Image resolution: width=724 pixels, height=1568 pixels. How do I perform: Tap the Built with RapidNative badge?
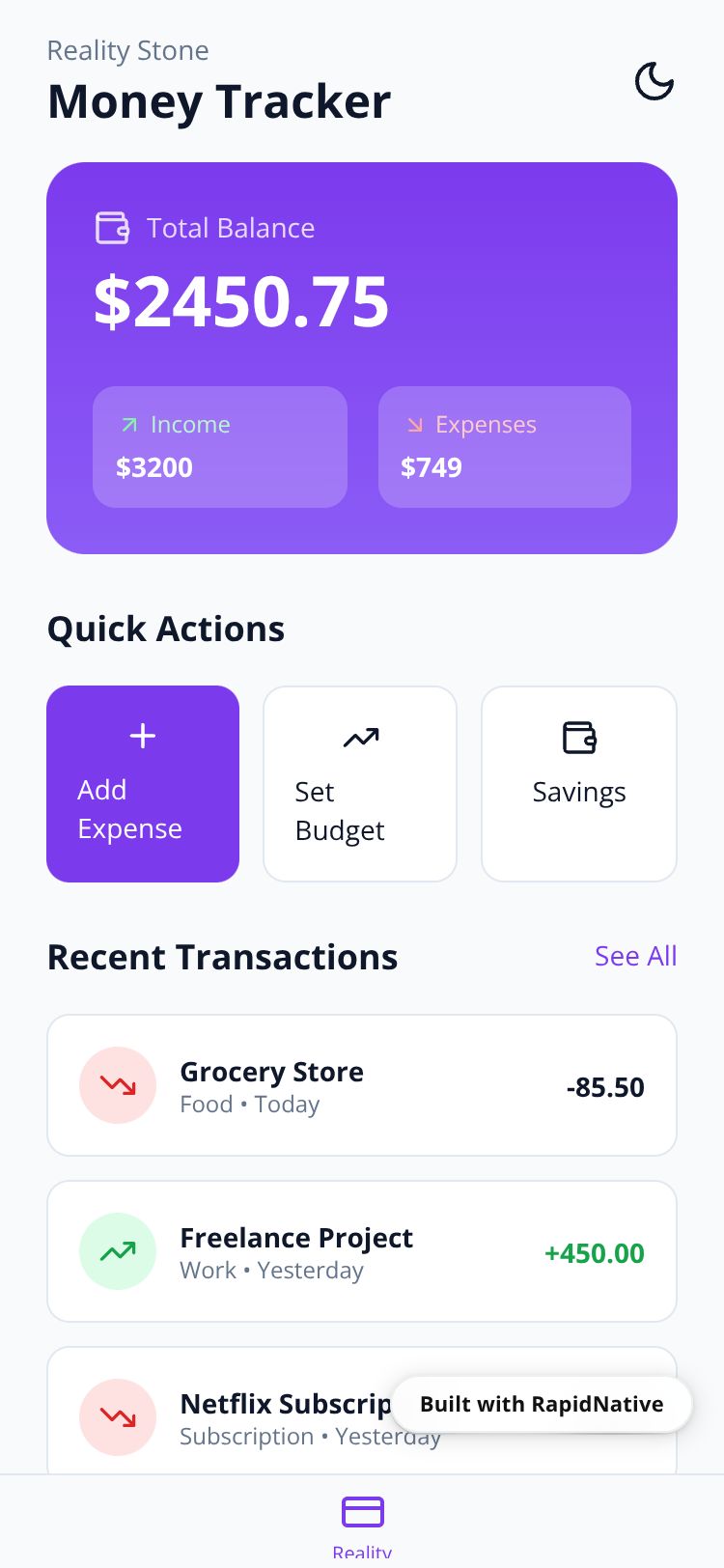point(542,1404)
